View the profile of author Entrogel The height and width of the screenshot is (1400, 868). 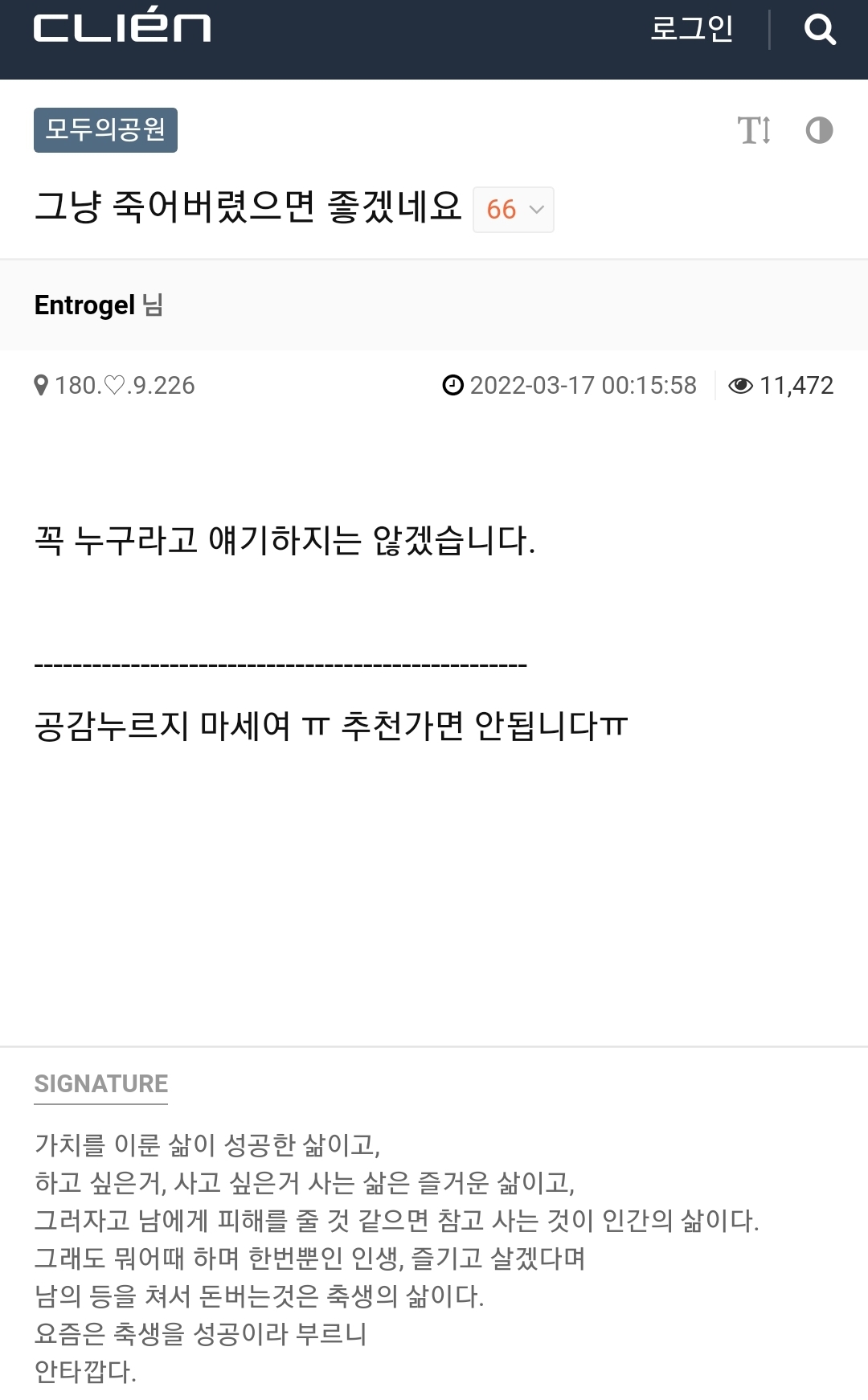(85, 305)
